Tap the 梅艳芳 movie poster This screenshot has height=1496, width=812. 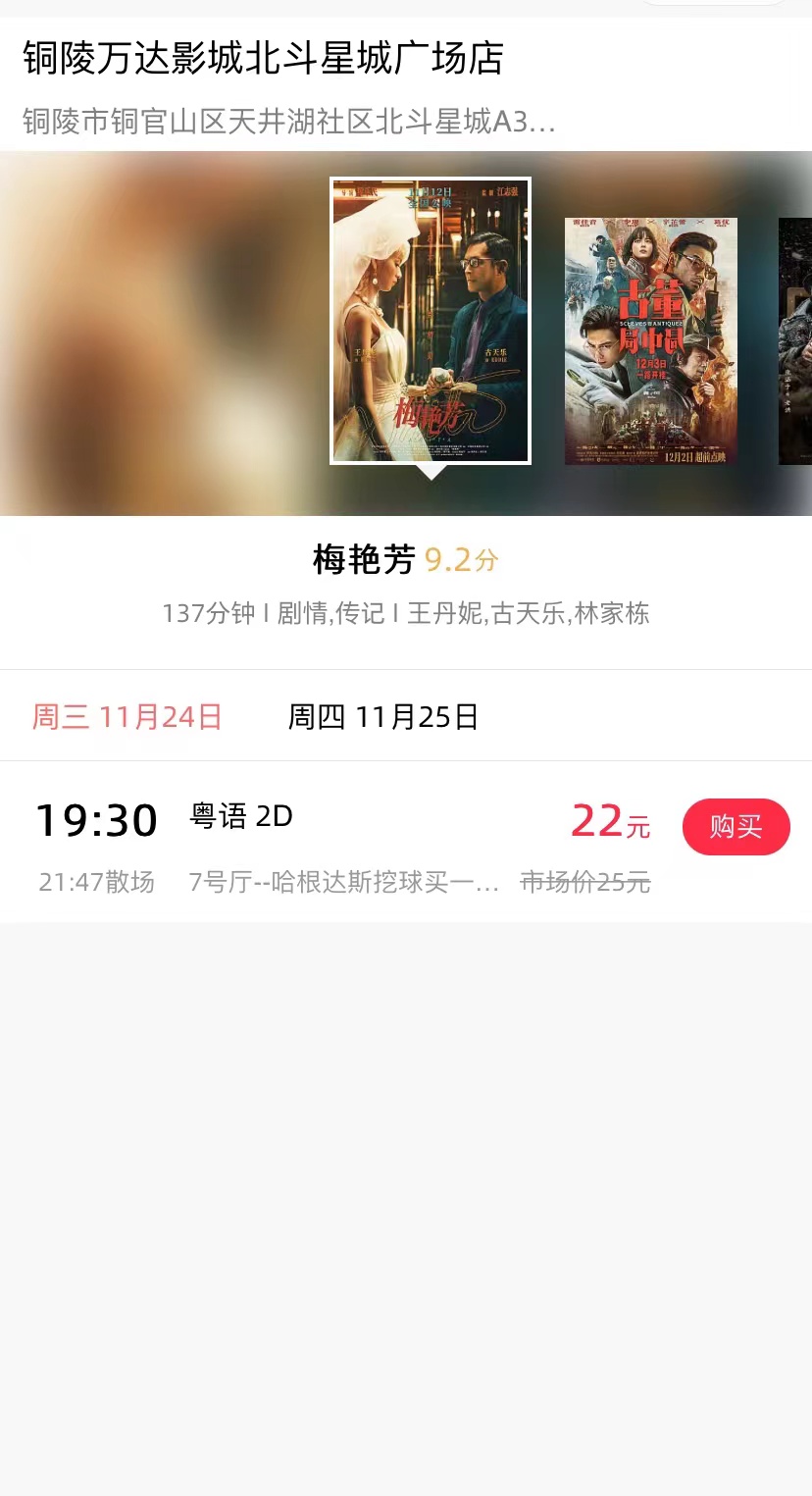pos(431,320)
